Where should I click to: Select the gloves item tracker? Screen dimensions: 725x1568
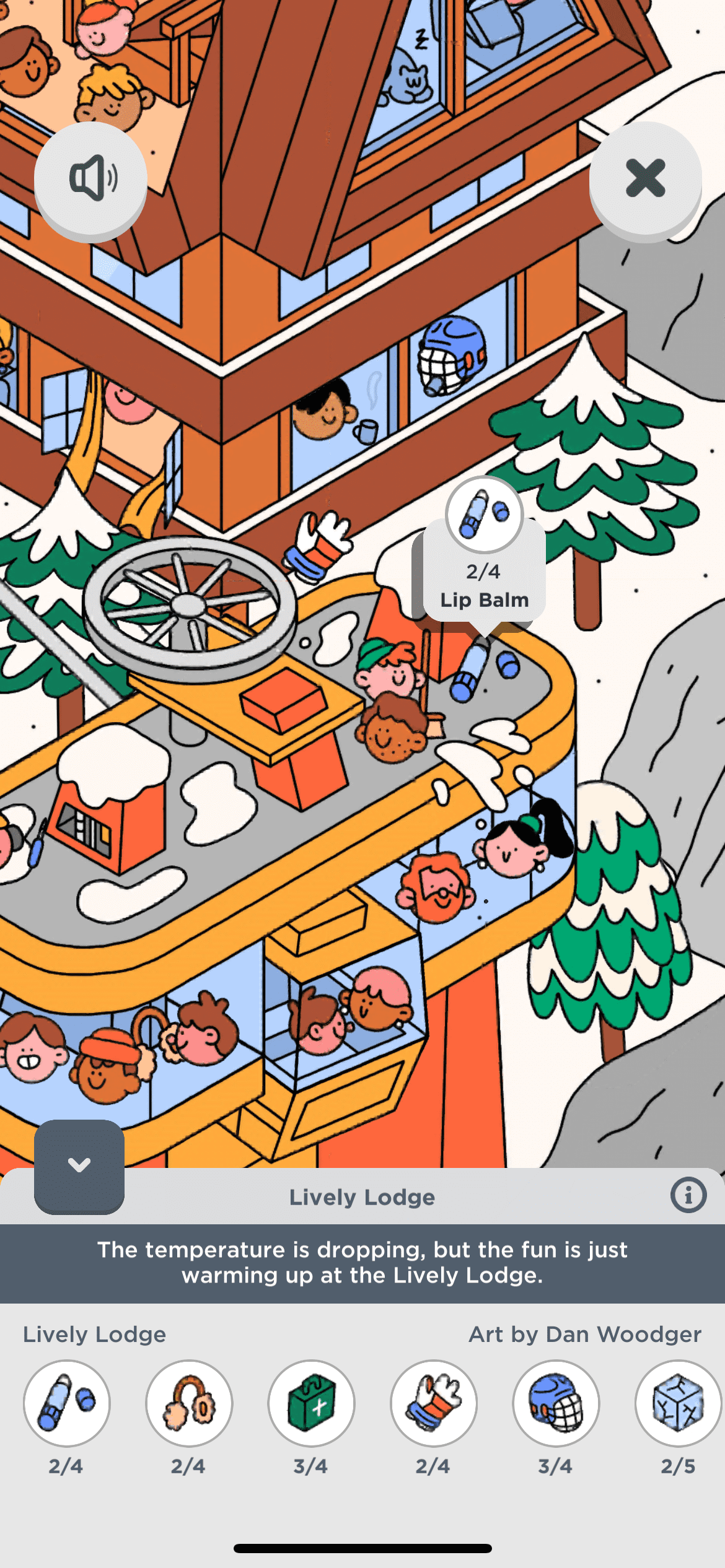(433, 1403)
